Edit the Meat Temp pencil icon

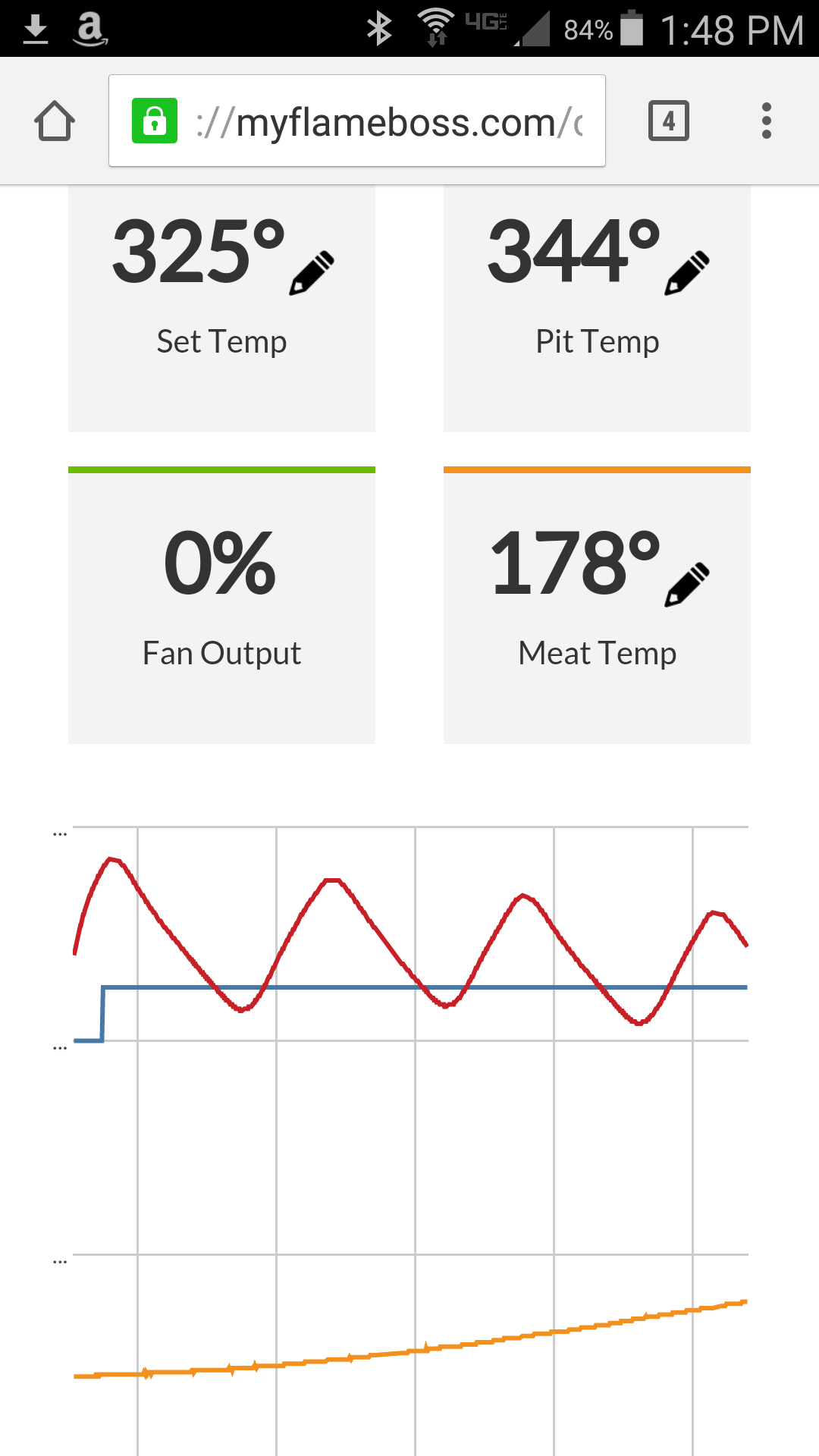[687, 585]
